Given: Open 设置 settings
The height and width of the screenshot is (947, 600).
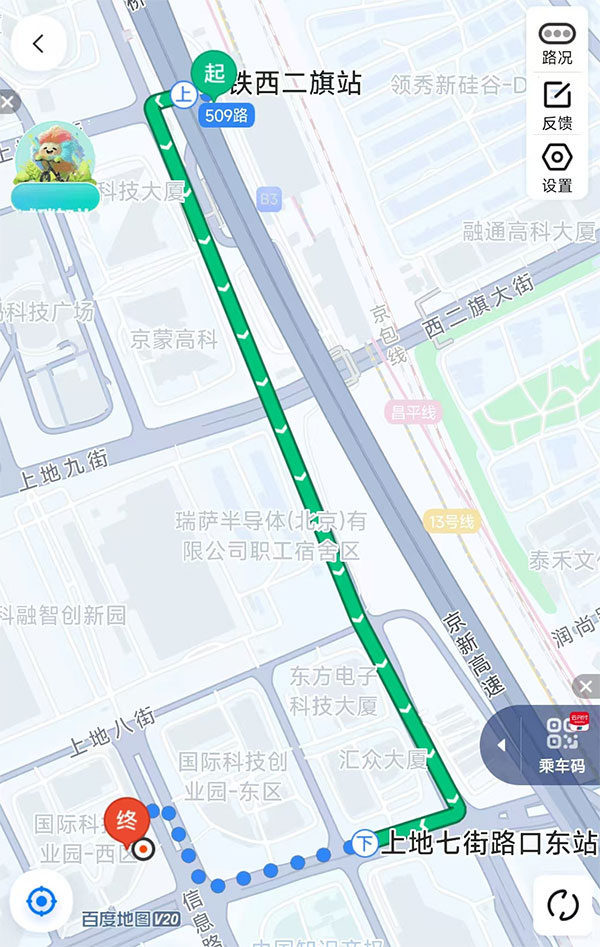Looking at the screenshot, I should click(x=557, y=168).
